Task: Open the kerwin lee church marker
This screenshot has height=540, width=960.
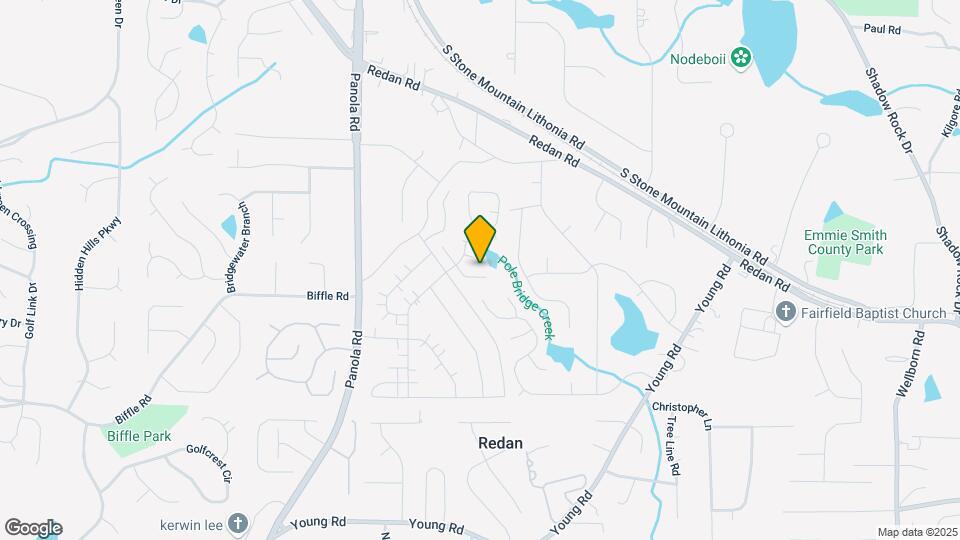Action: 237,523
